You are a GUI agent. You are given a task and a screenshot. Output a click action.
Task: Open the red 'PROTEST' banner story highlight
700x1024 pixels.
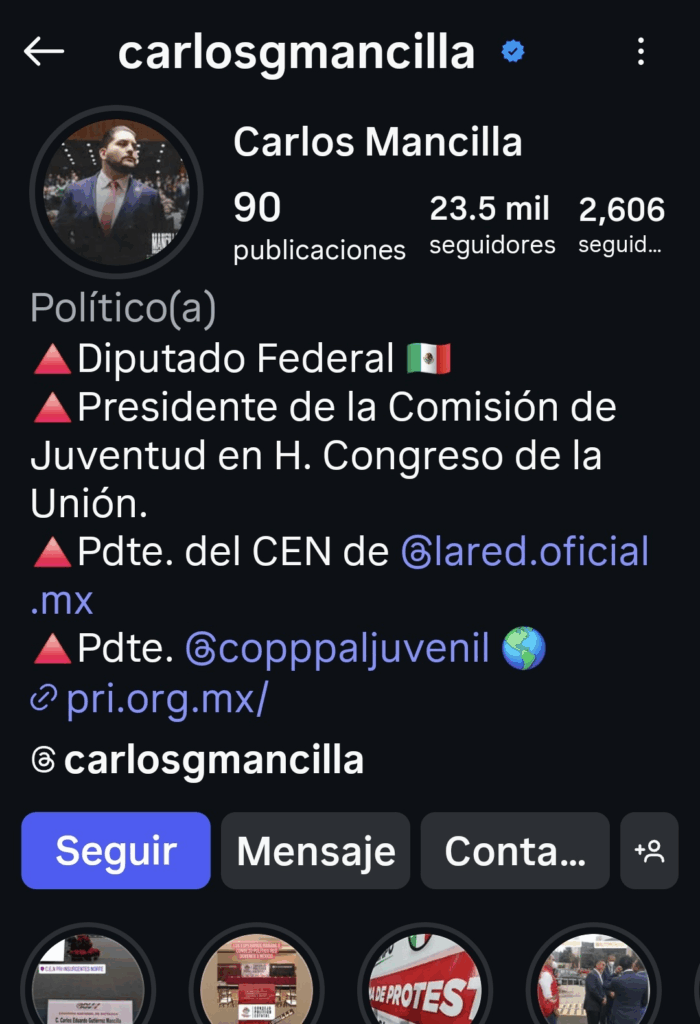(x=425, y=980)
